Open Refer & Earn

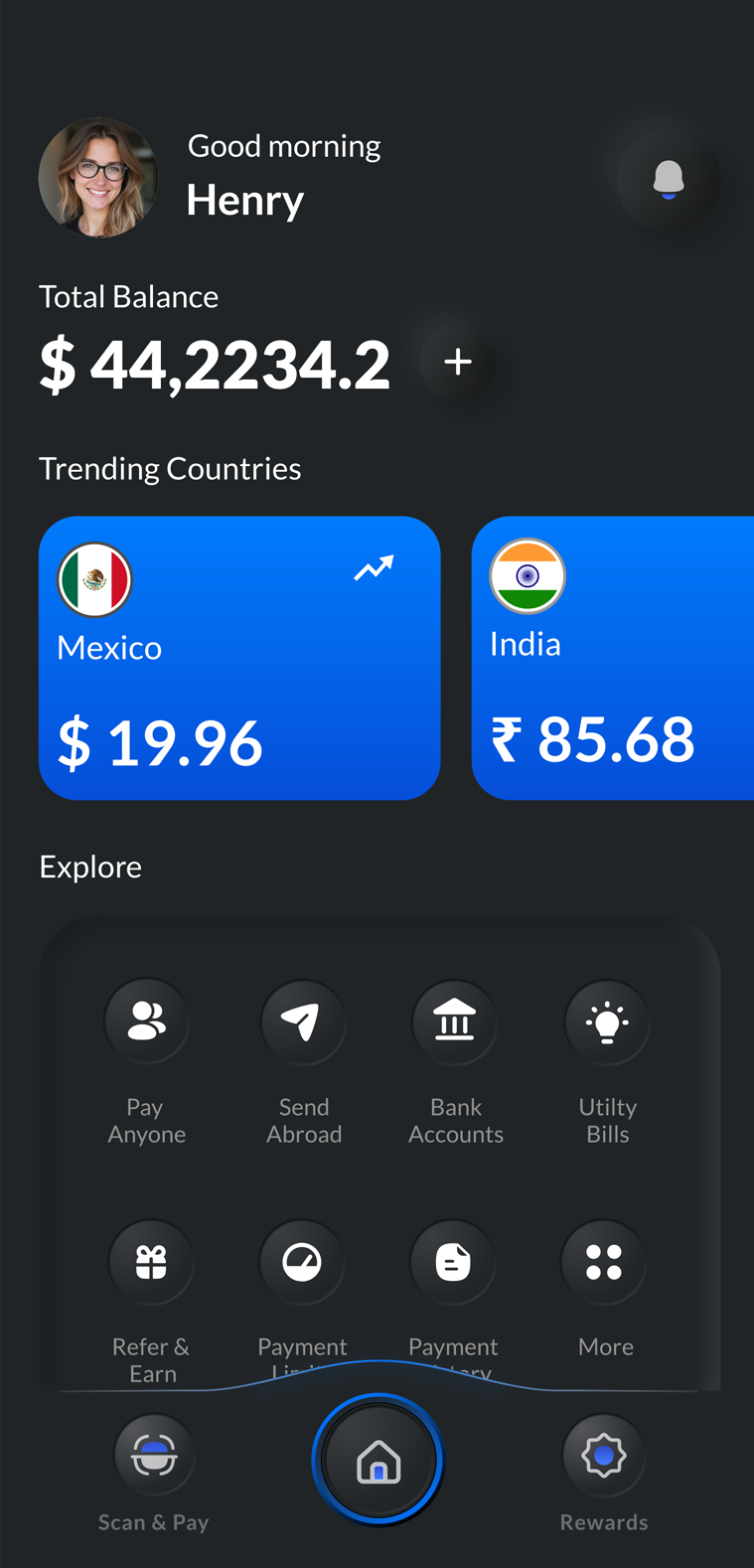click(x=151, y=1262)
